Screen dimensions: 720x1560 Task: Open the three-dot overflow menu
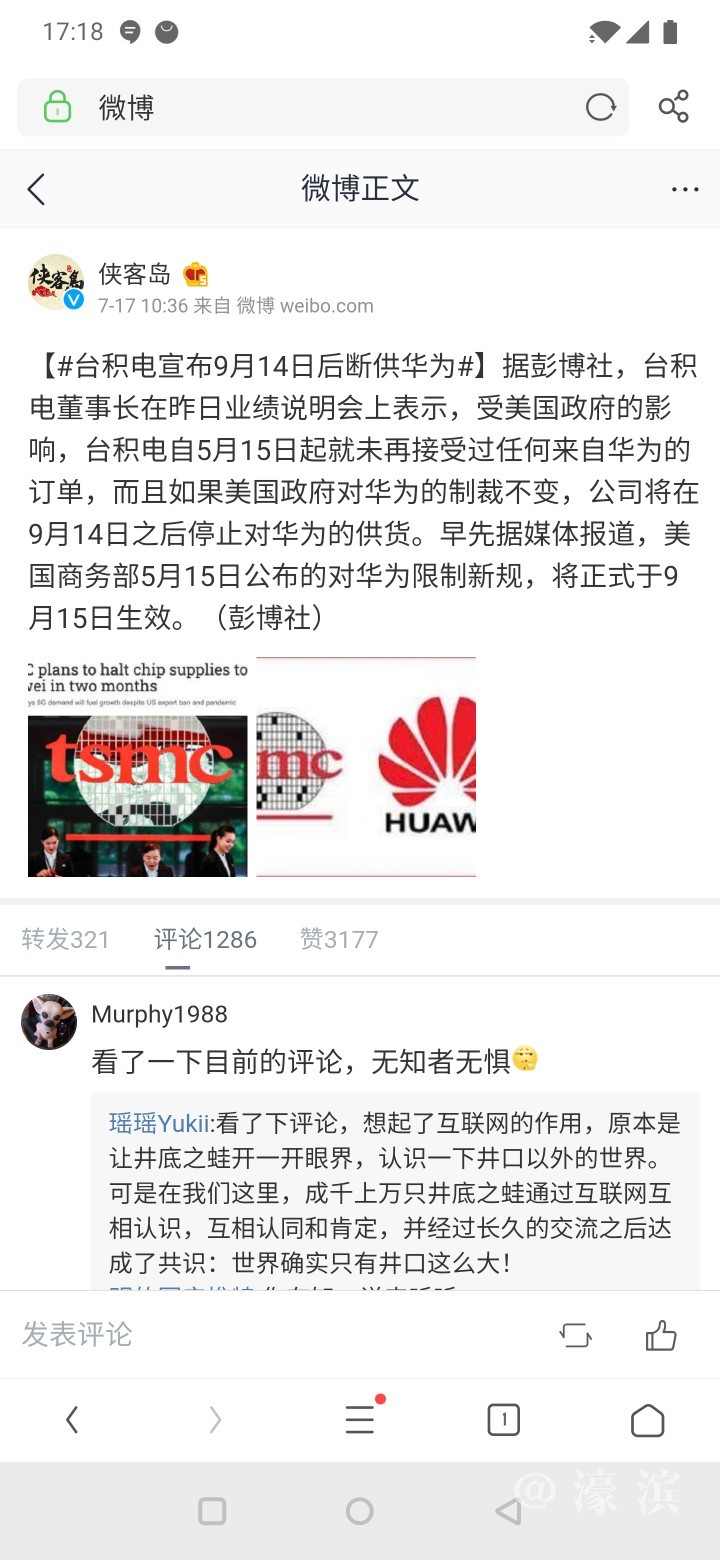point(685,189)
